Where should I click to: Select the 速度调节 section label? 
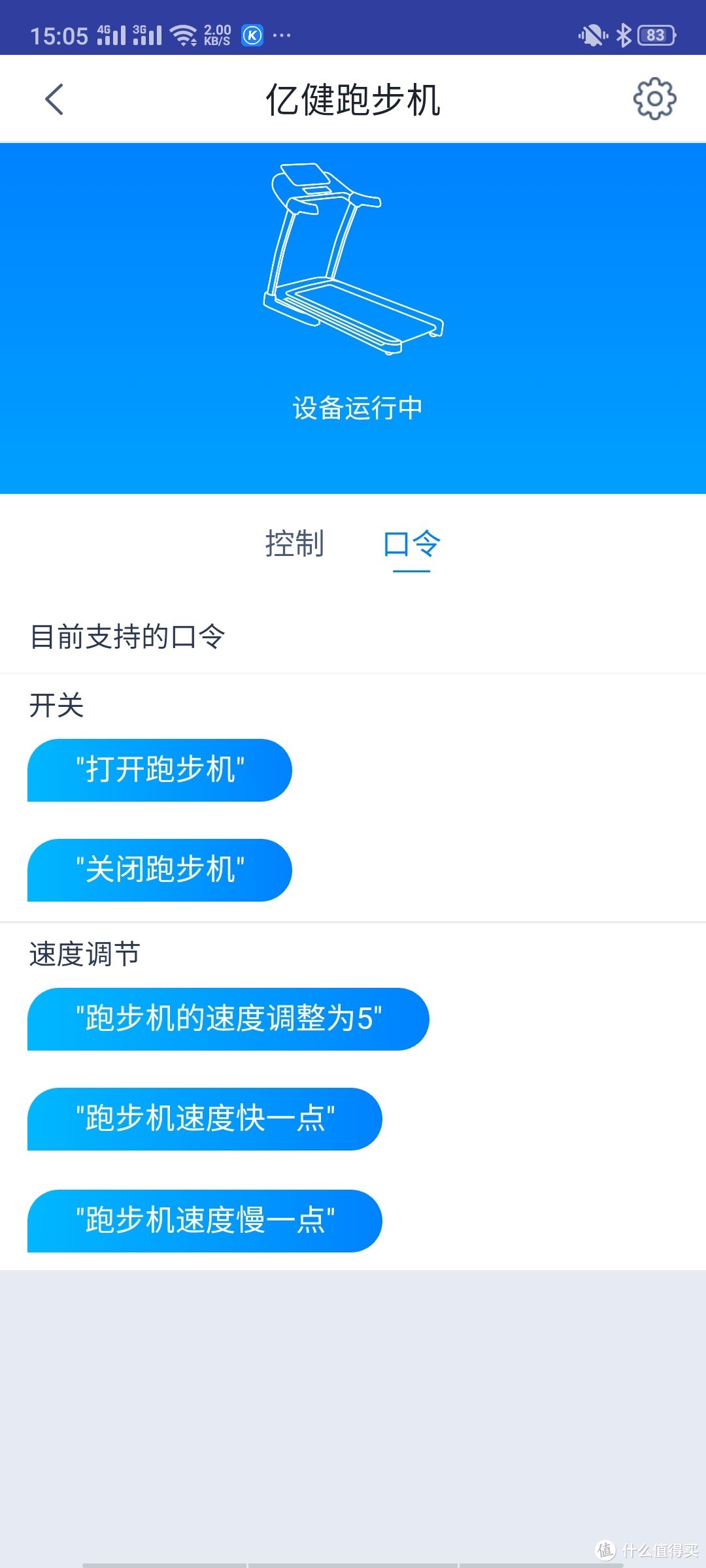tap(84, 953)
